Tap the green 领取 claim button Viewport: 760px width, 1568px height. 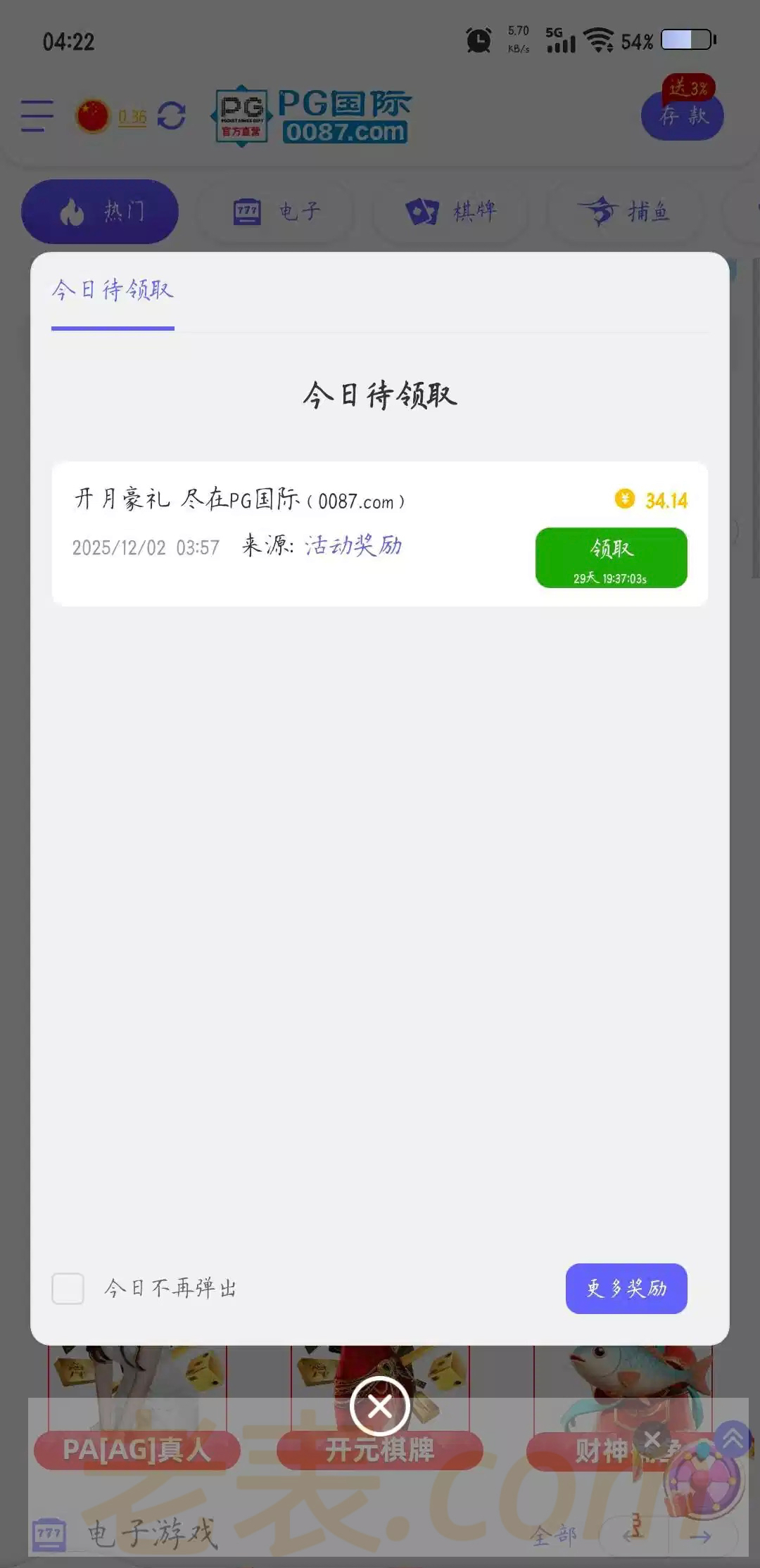611,557
